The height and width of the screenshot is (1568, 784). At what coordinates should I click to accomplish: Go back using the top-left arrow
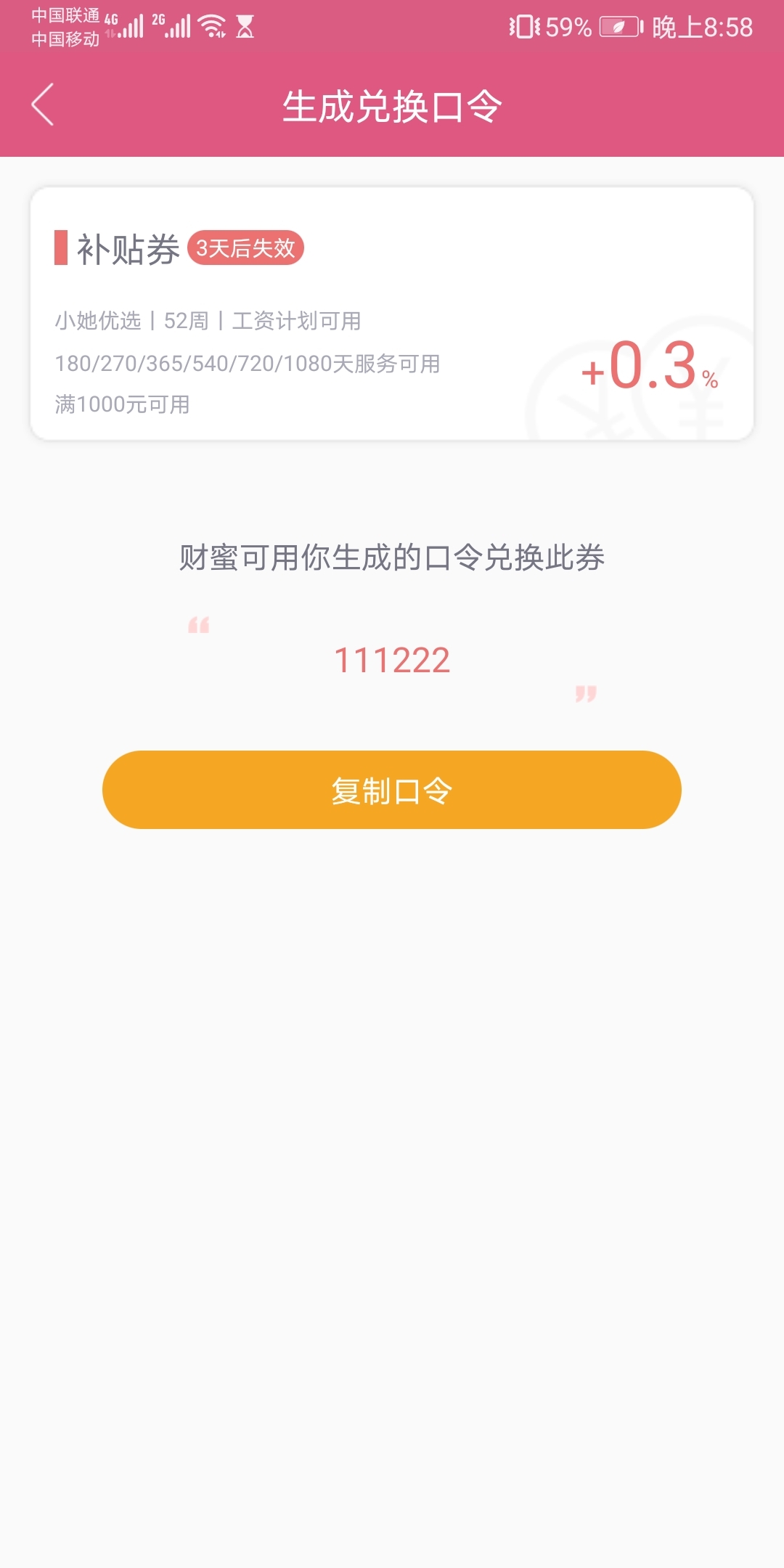point(43,105)
